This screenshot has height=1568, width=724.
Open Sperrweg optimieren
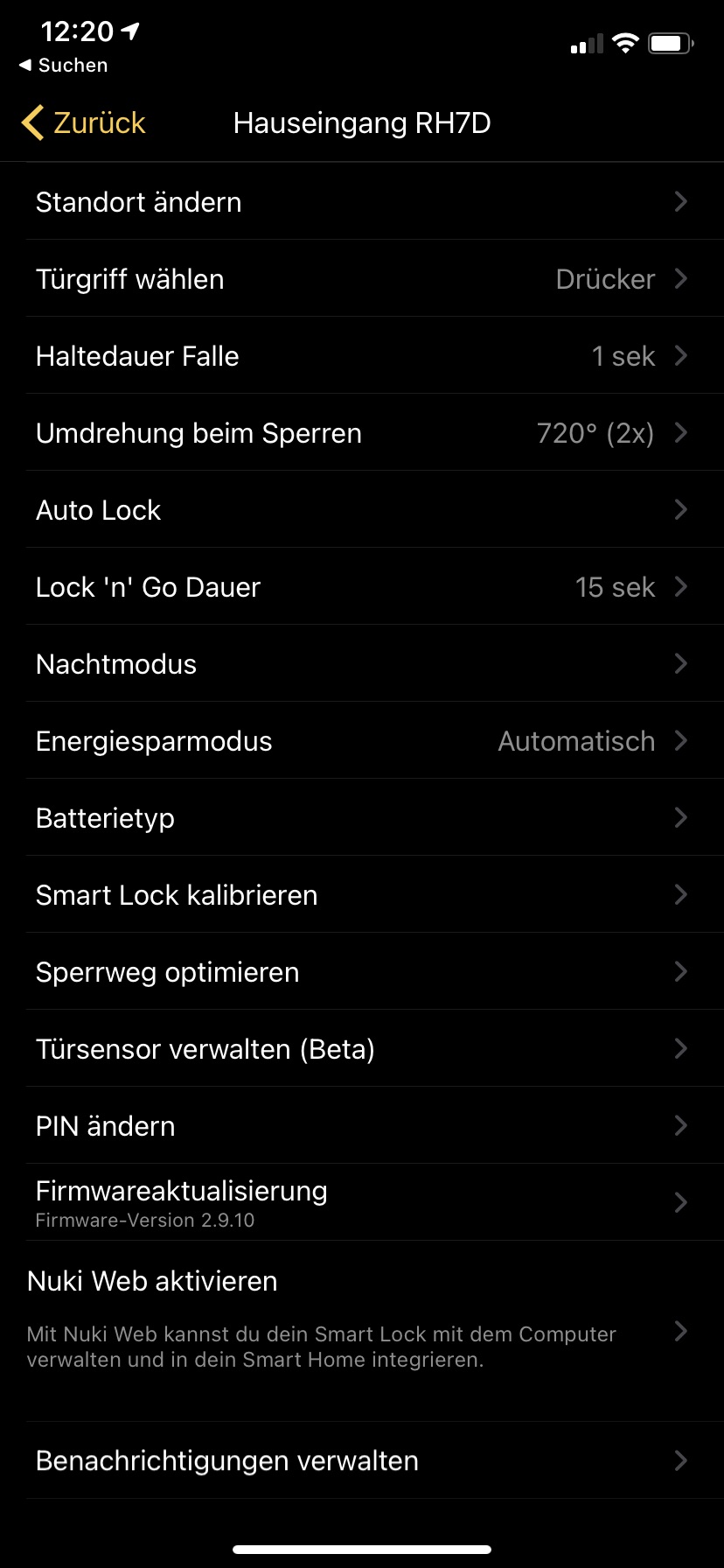coord(362,972)
